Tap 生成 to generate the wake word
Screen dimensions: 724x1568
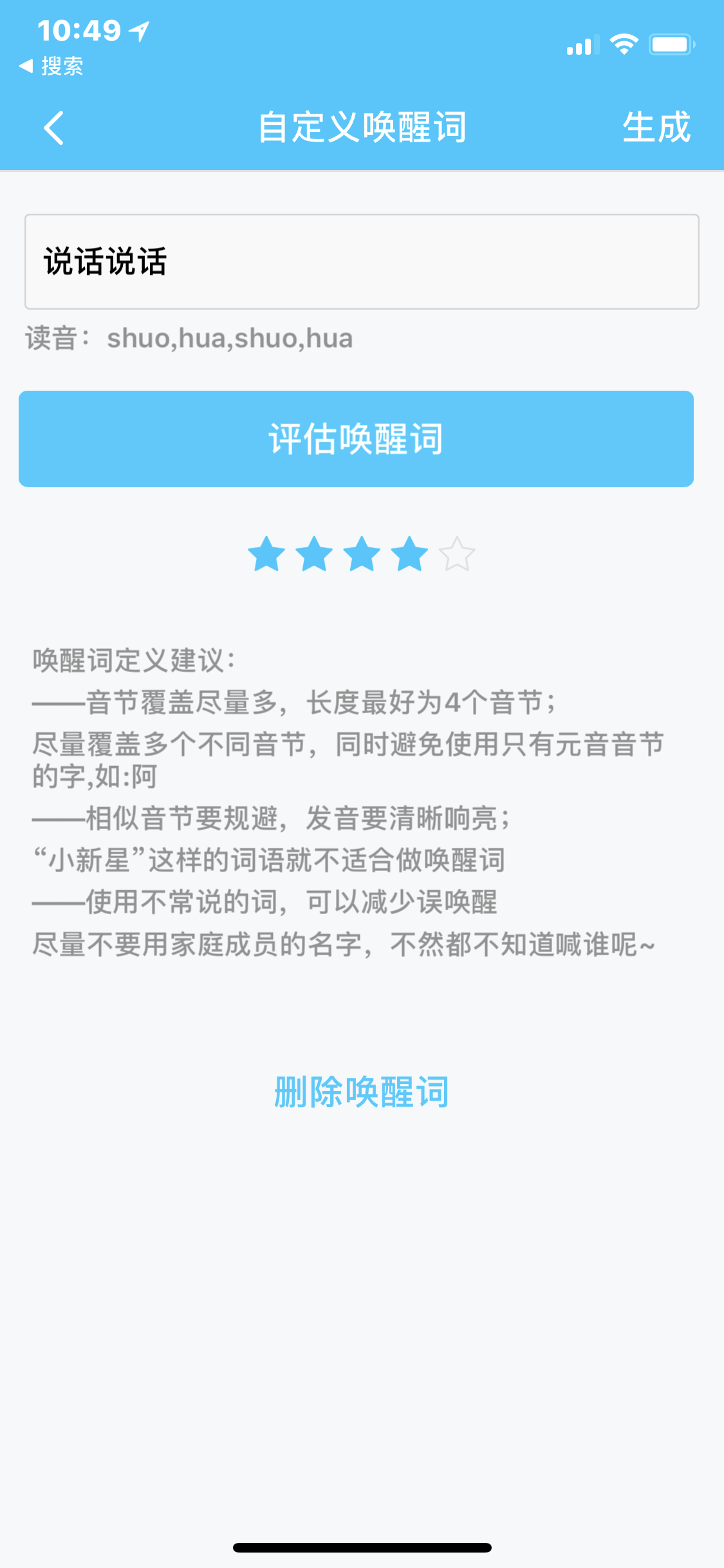coord(656,127)
